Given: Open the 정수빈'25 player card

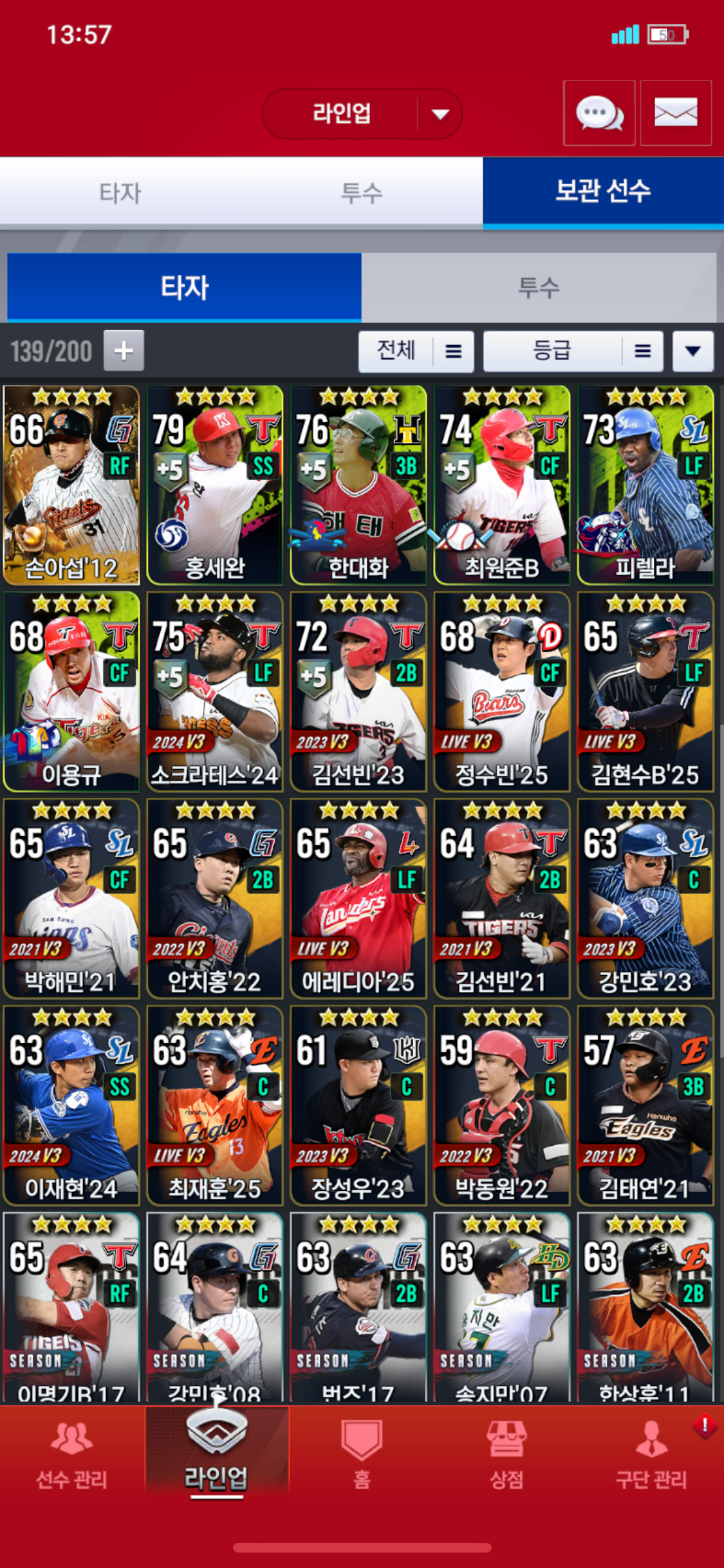Looking at the screenshot, I should 502,691.
